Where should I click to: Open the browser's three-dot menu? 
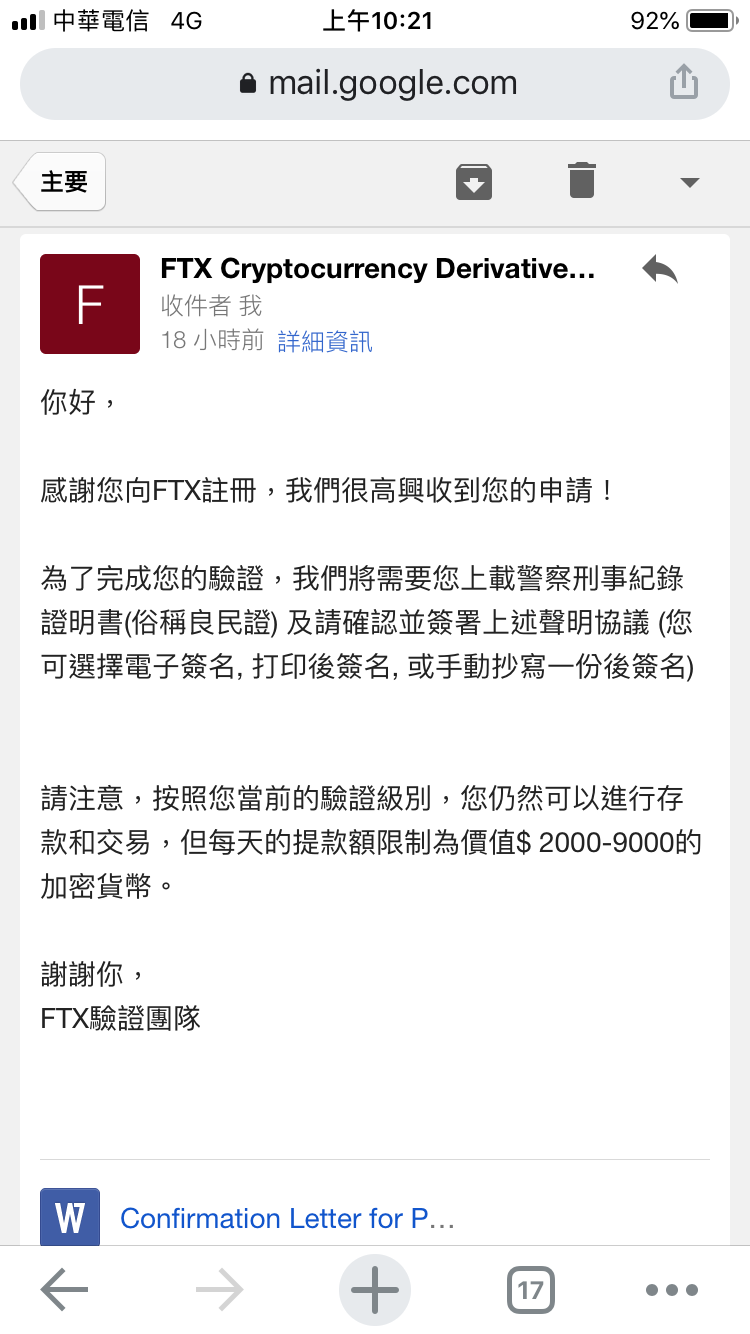tap(671, 1290)
